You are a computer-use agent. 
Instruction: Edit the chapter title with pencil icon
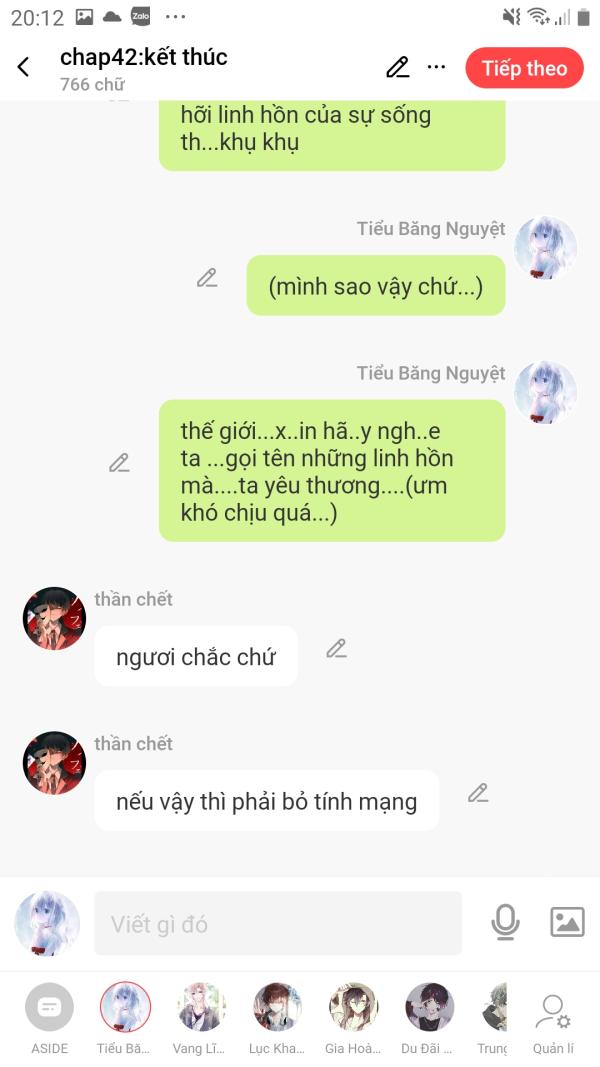398,67
